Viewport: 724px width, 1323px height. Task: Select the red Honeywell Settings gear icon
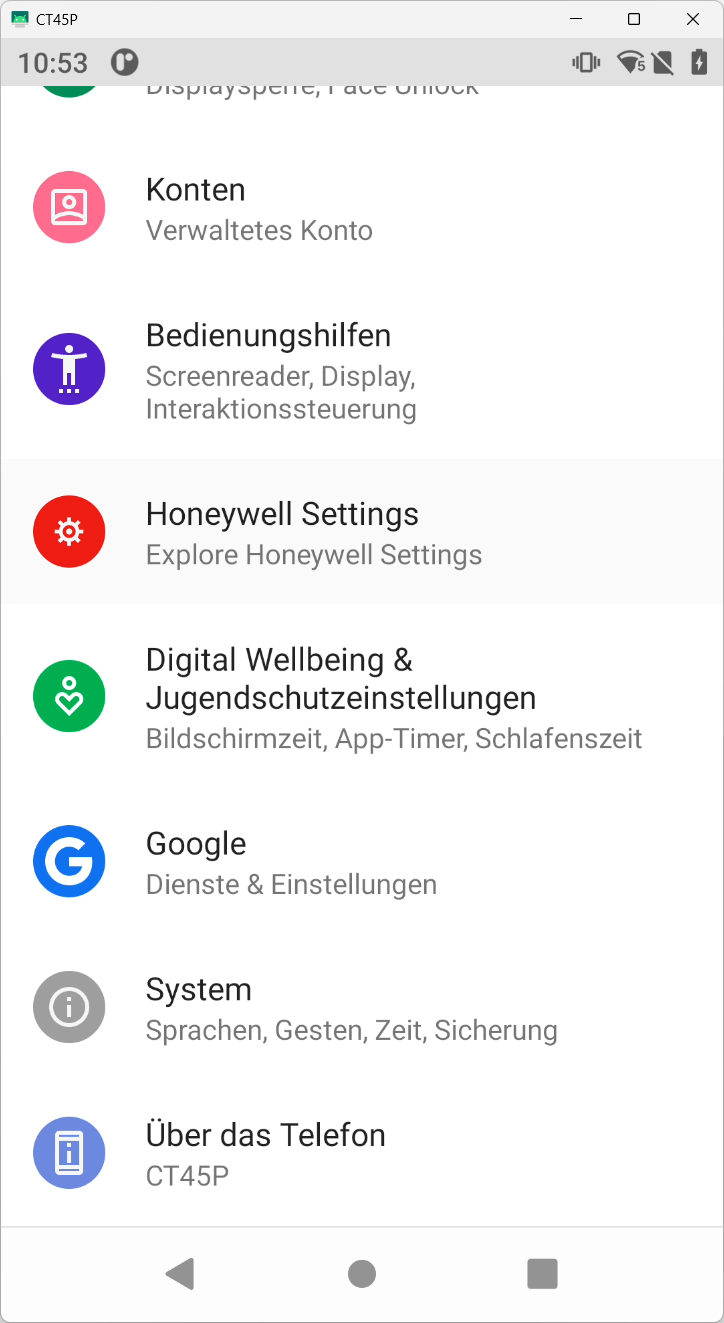click(69, 531)
